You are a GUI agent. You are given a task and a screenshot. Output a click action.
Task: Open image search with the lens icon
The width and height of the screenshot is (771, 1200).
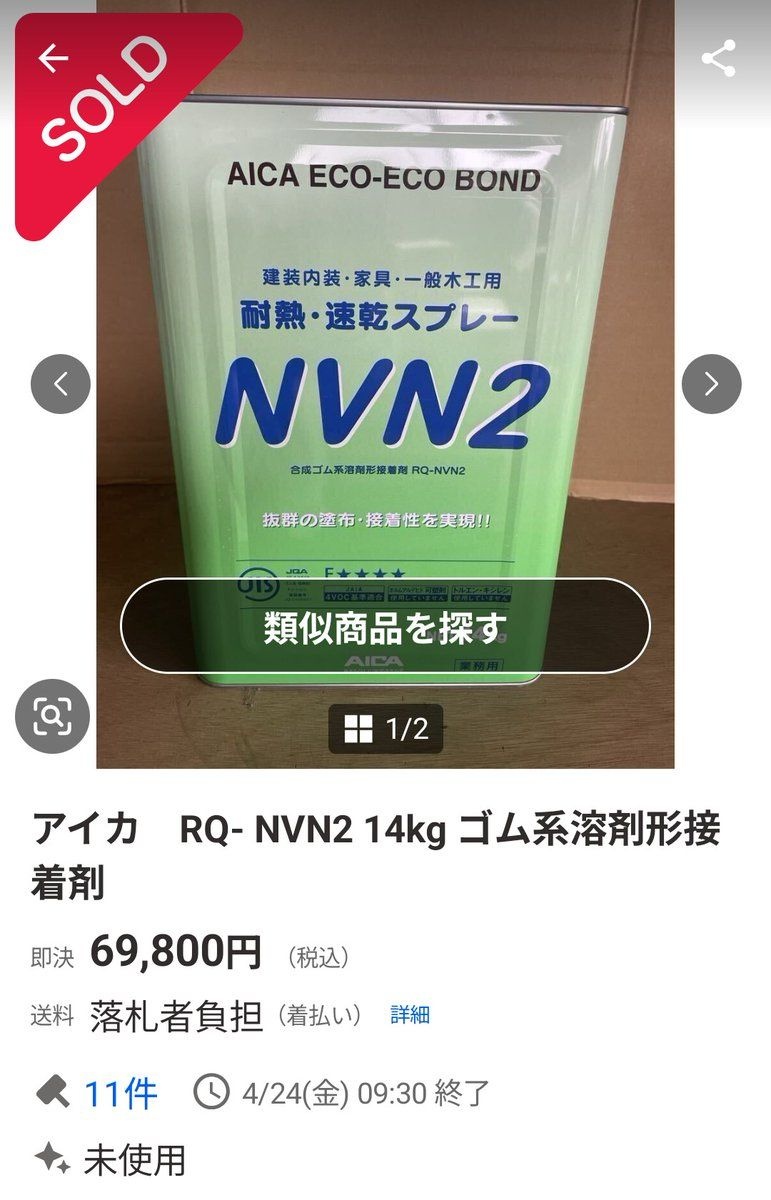(x=52, y=715)
